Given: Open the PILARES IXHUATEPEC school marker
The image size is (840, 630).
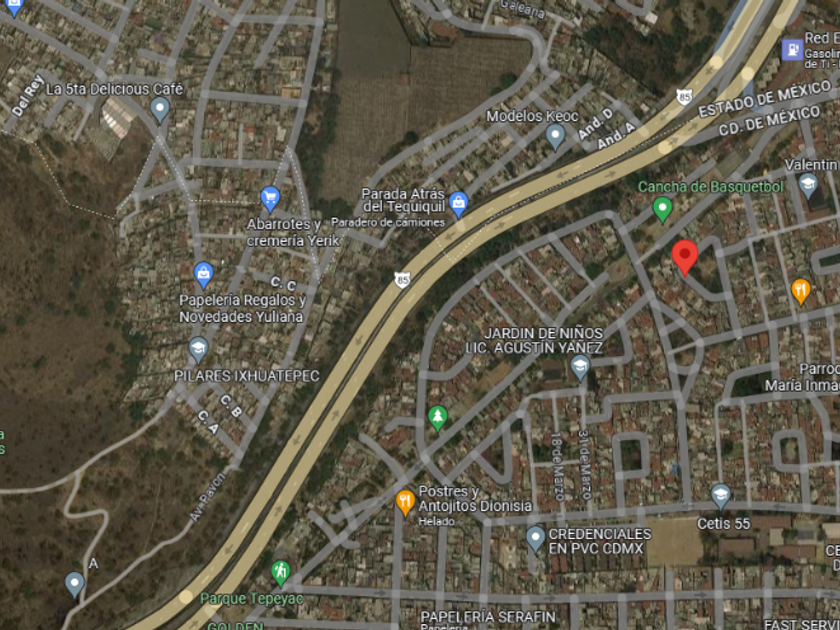Looking at the screenshot, I should pos(198,350).
